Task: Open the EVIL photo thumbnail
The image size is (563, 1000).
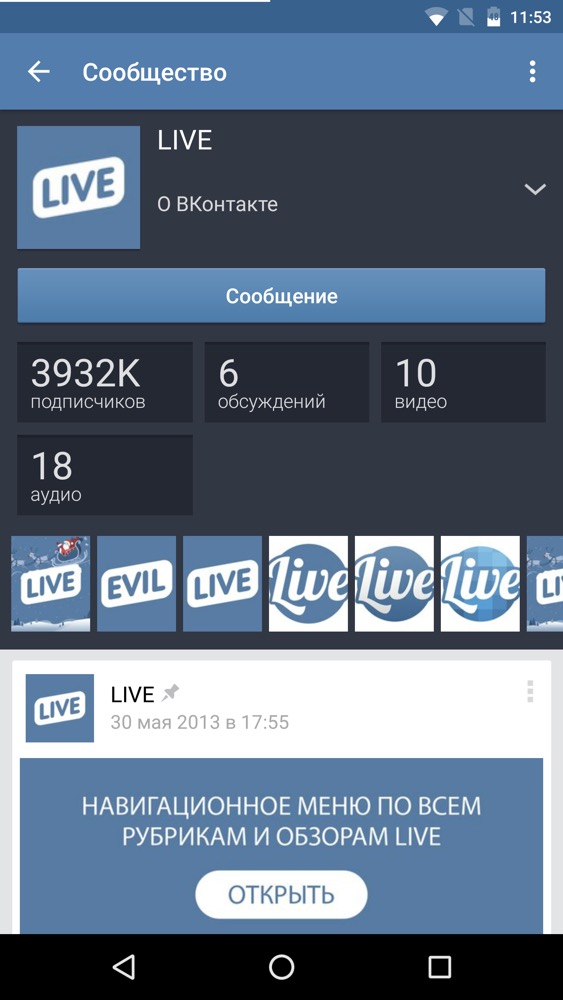Action: click(136, 584)
